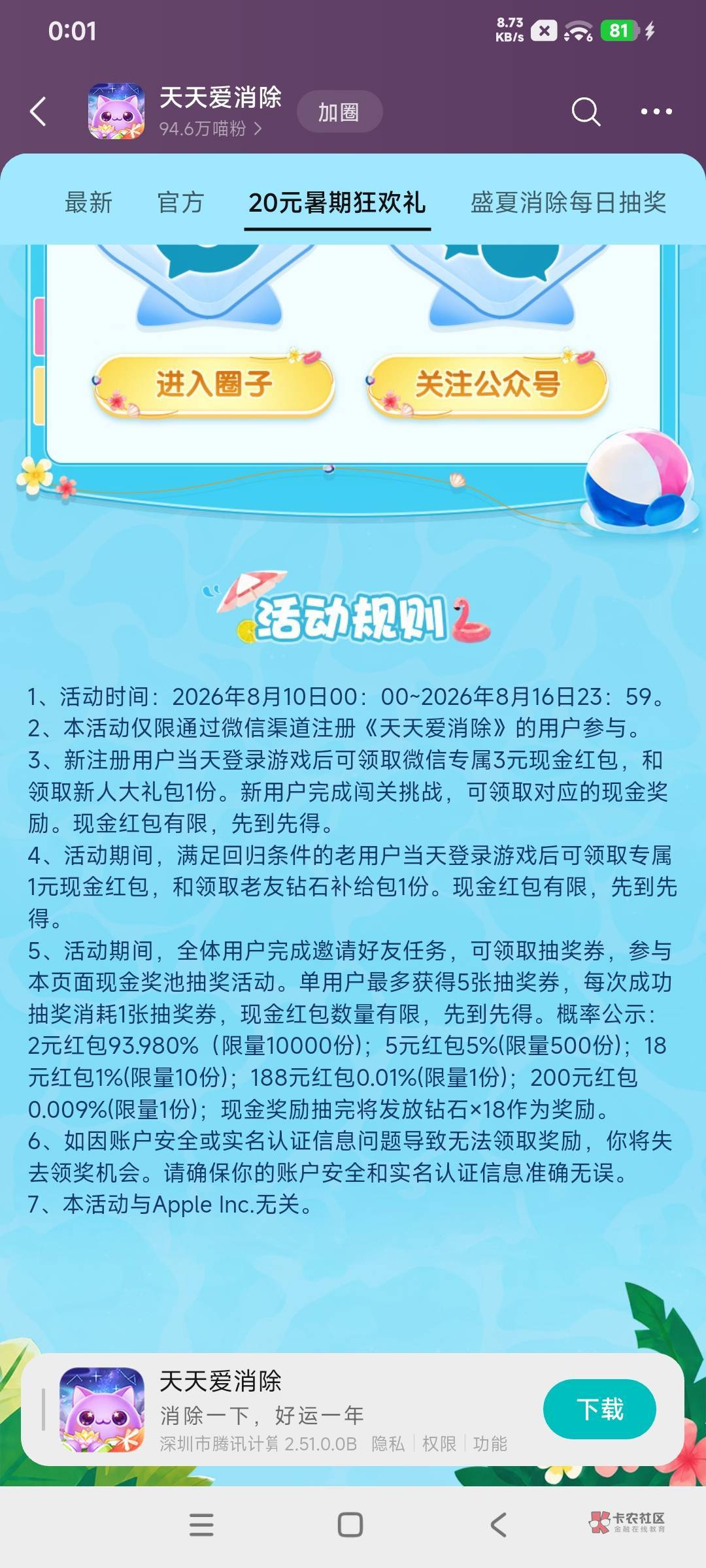
Task: Switch to the 最新 tab
Action: (88, 203)
